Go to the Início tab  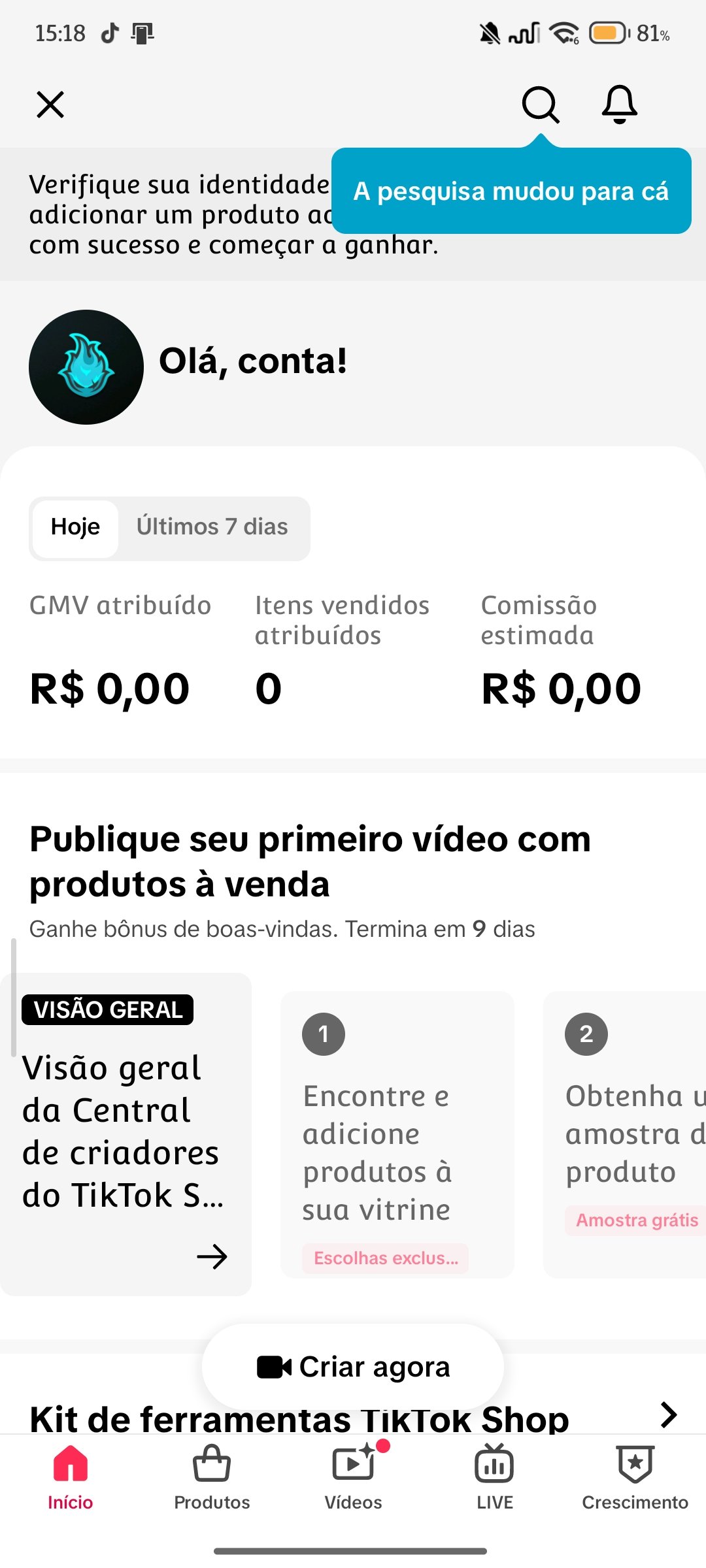(x=70, y=1478)
